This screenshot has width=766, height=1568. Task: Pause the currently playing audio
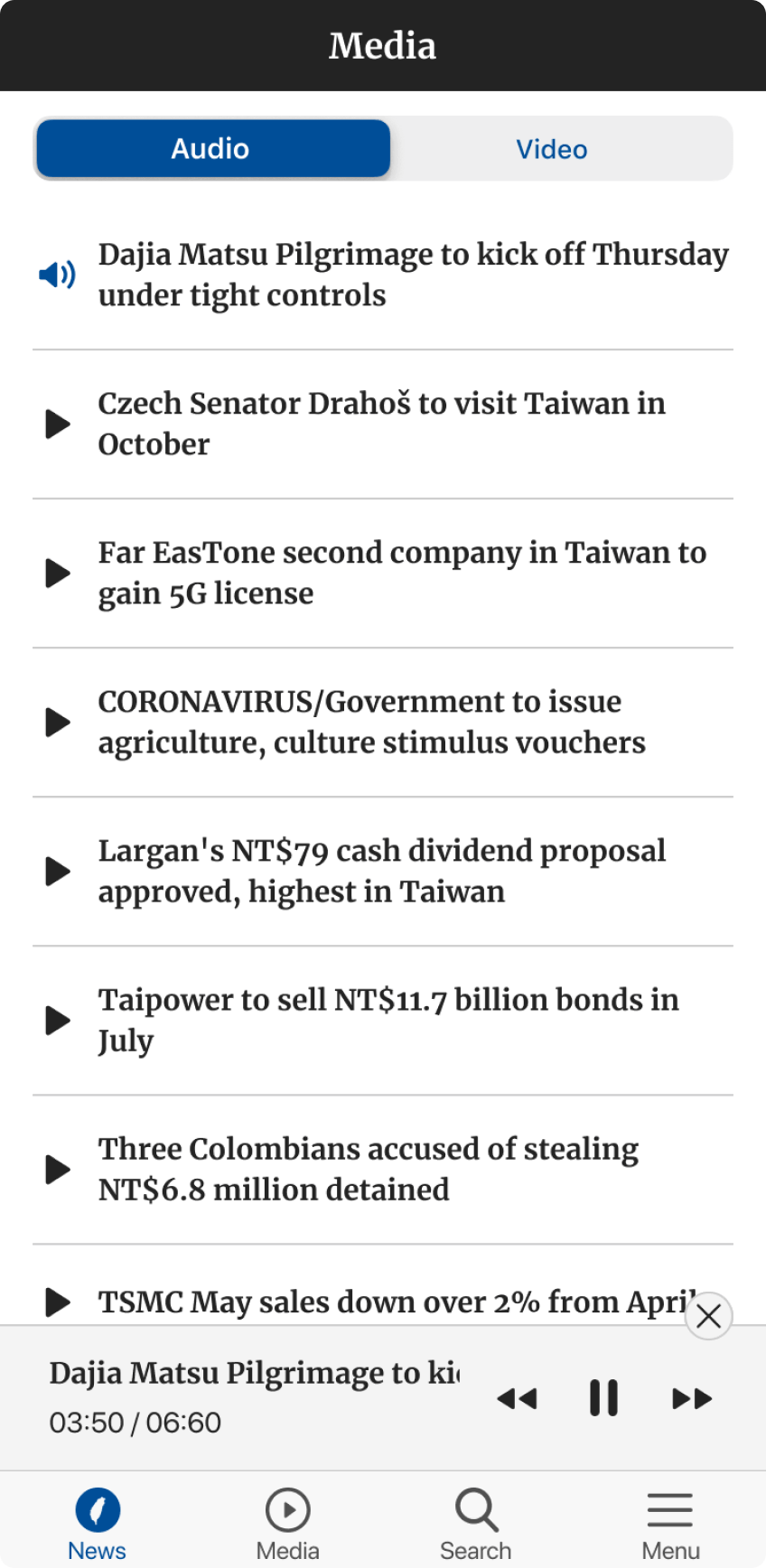point(603,1398)
